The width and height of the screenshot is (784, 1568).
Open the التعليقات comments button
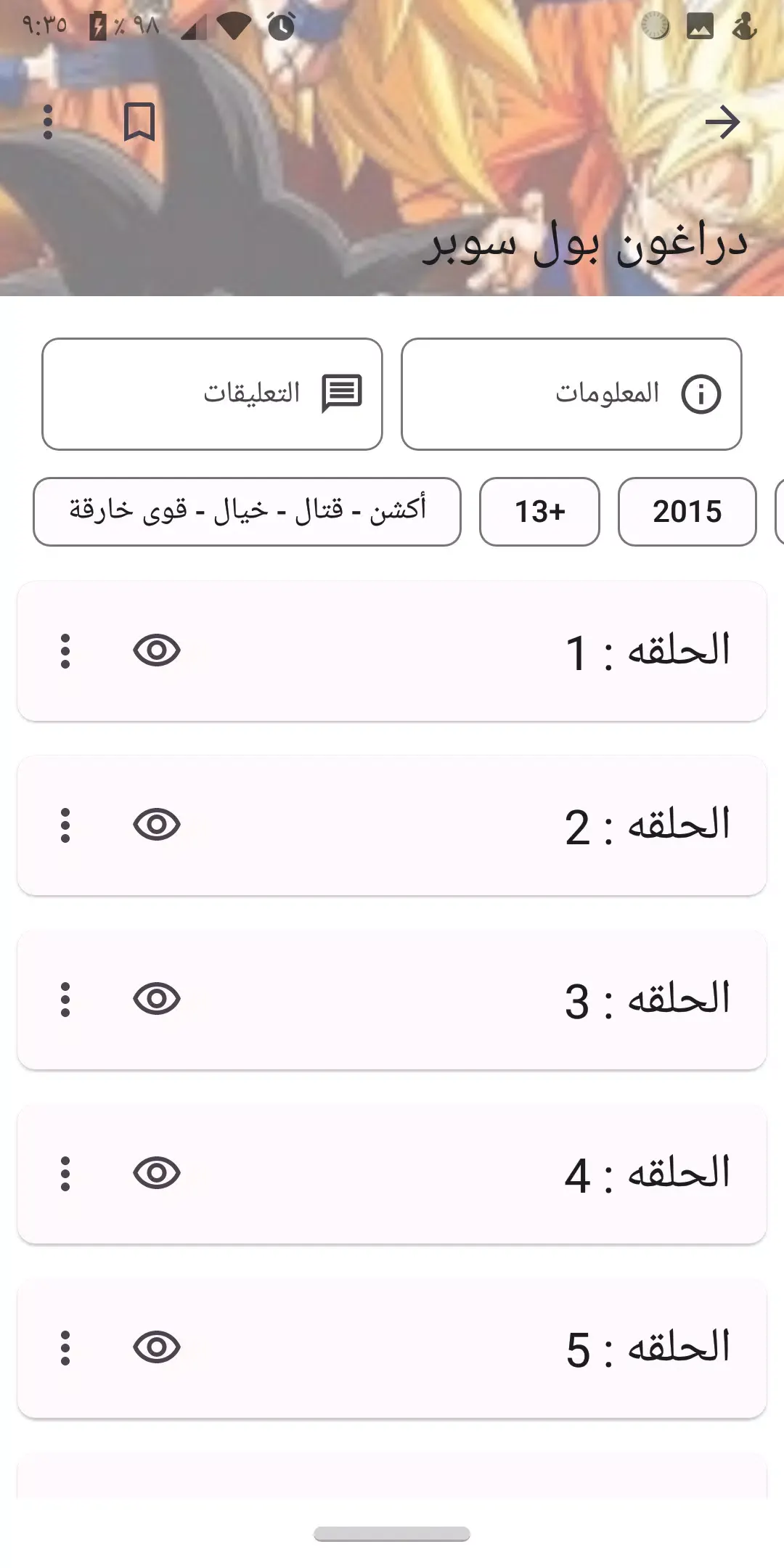(212, 394)
